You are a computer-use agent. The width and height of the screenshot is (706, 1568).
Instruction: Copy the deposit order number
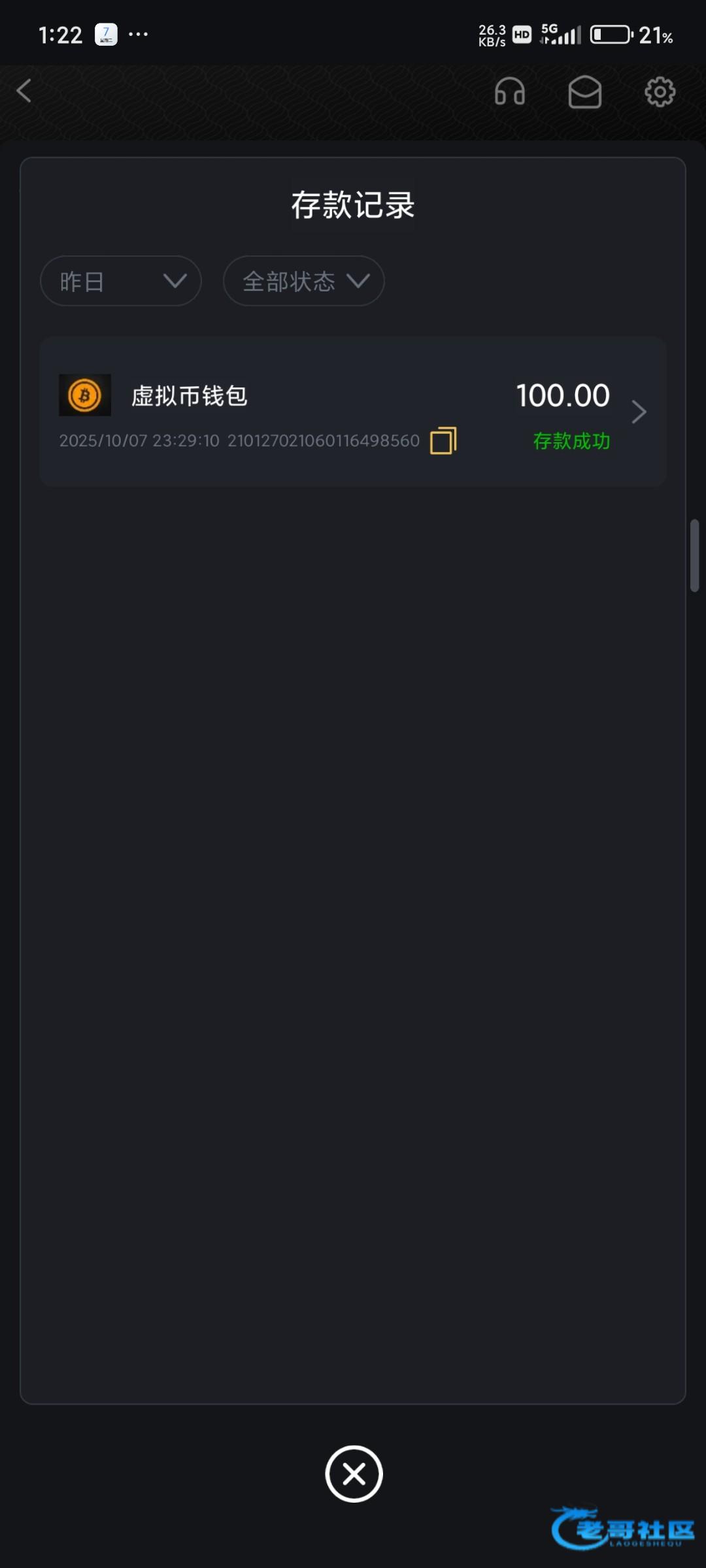(x=443, y=440)
